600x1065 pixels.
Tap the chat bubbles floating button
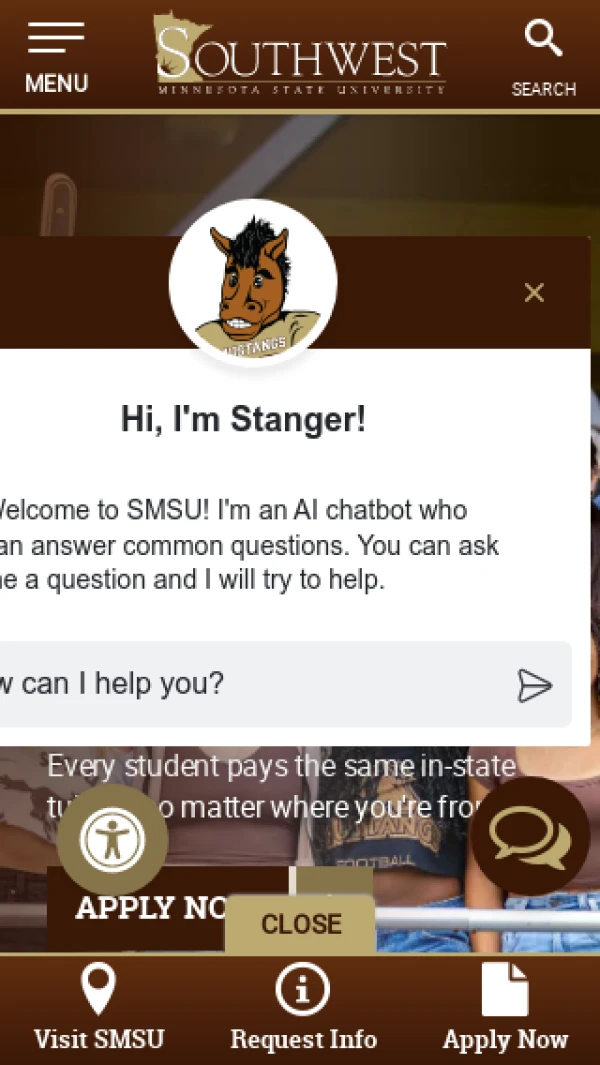coord(529,836)
